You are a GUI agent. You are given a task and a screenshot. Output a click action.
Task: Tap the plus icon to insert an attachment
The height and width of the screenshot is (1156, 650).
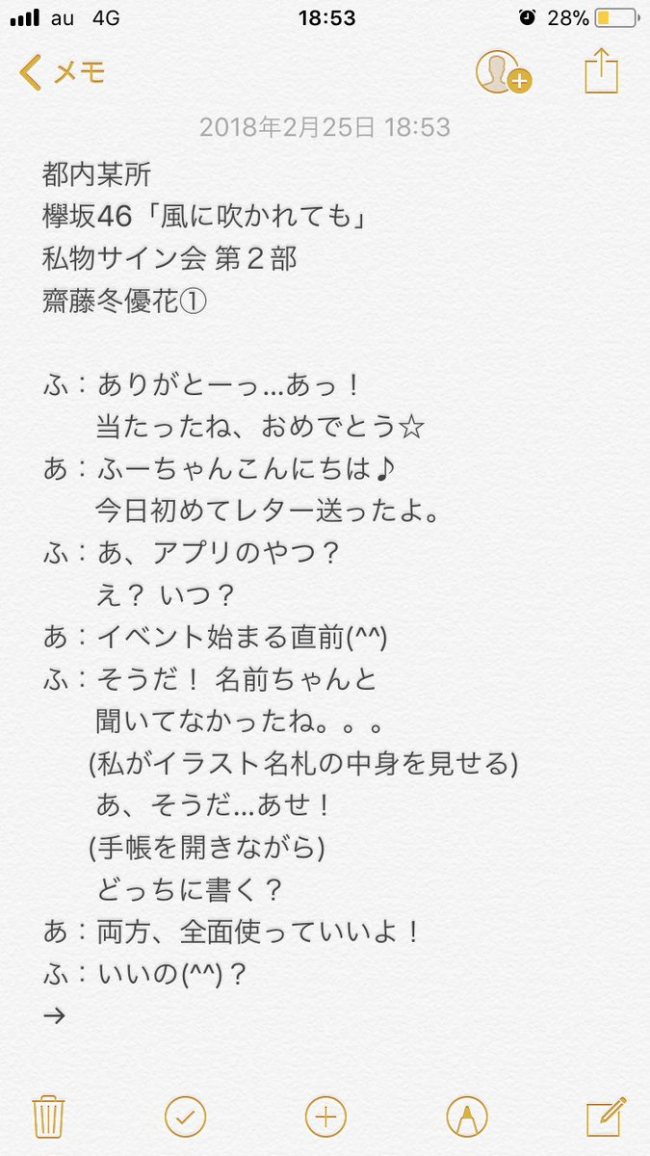coord(326,1117)
